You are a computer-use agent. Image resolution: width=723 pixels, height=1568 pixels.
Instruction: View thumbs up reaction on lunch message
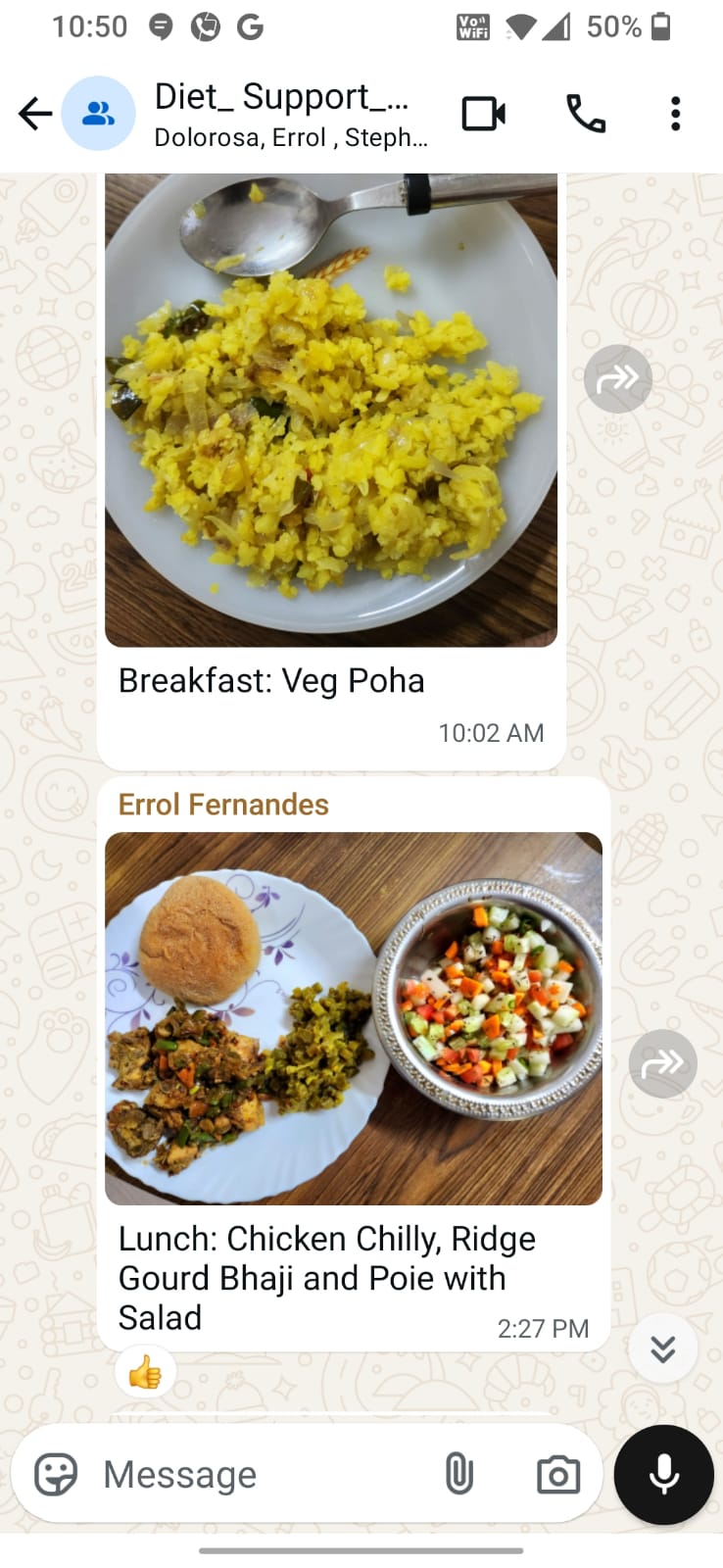[145, 1372]
